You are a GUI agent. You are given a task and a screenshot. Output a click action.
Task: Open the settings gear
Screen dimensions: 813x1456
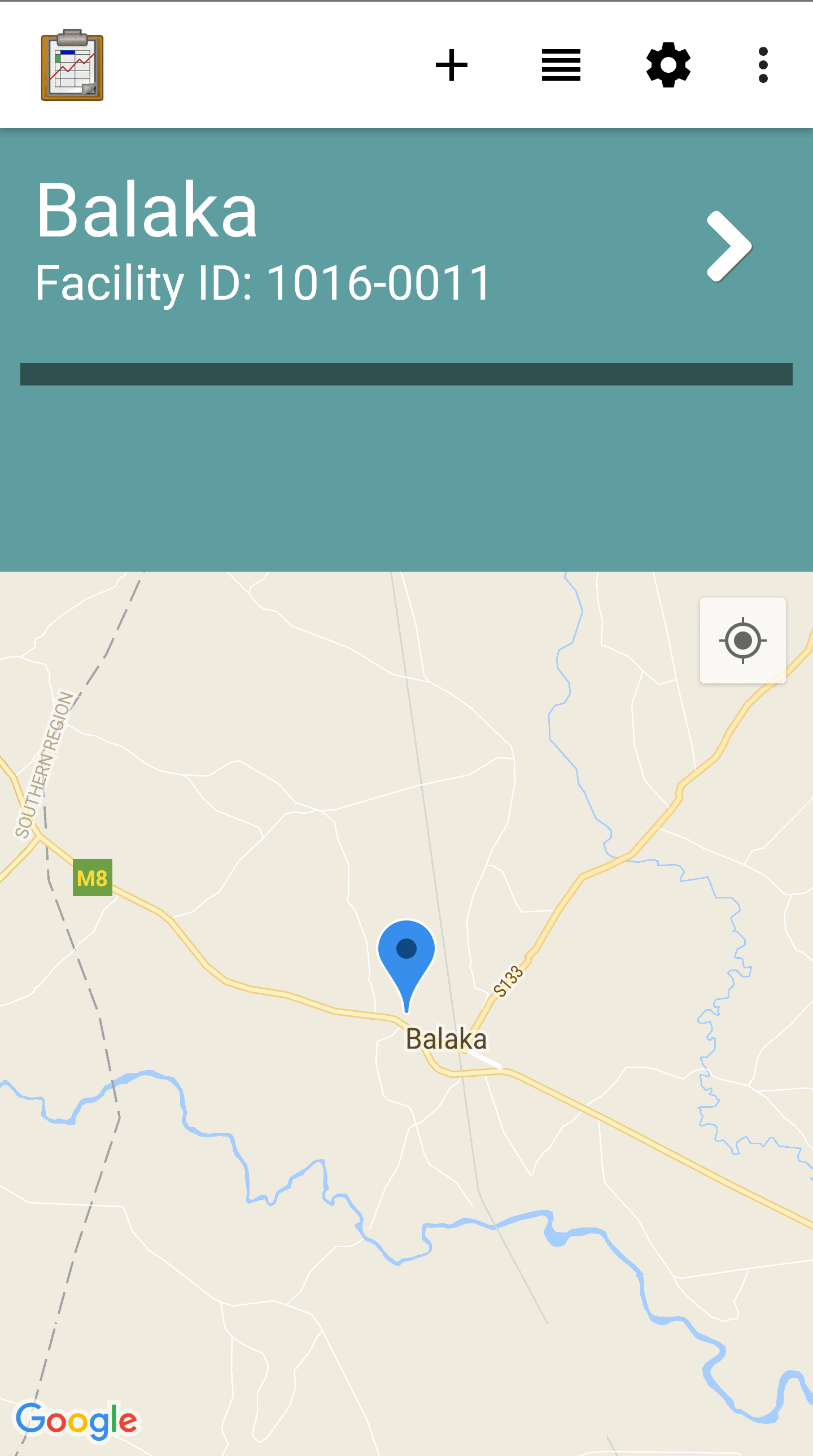coord(668,65)
